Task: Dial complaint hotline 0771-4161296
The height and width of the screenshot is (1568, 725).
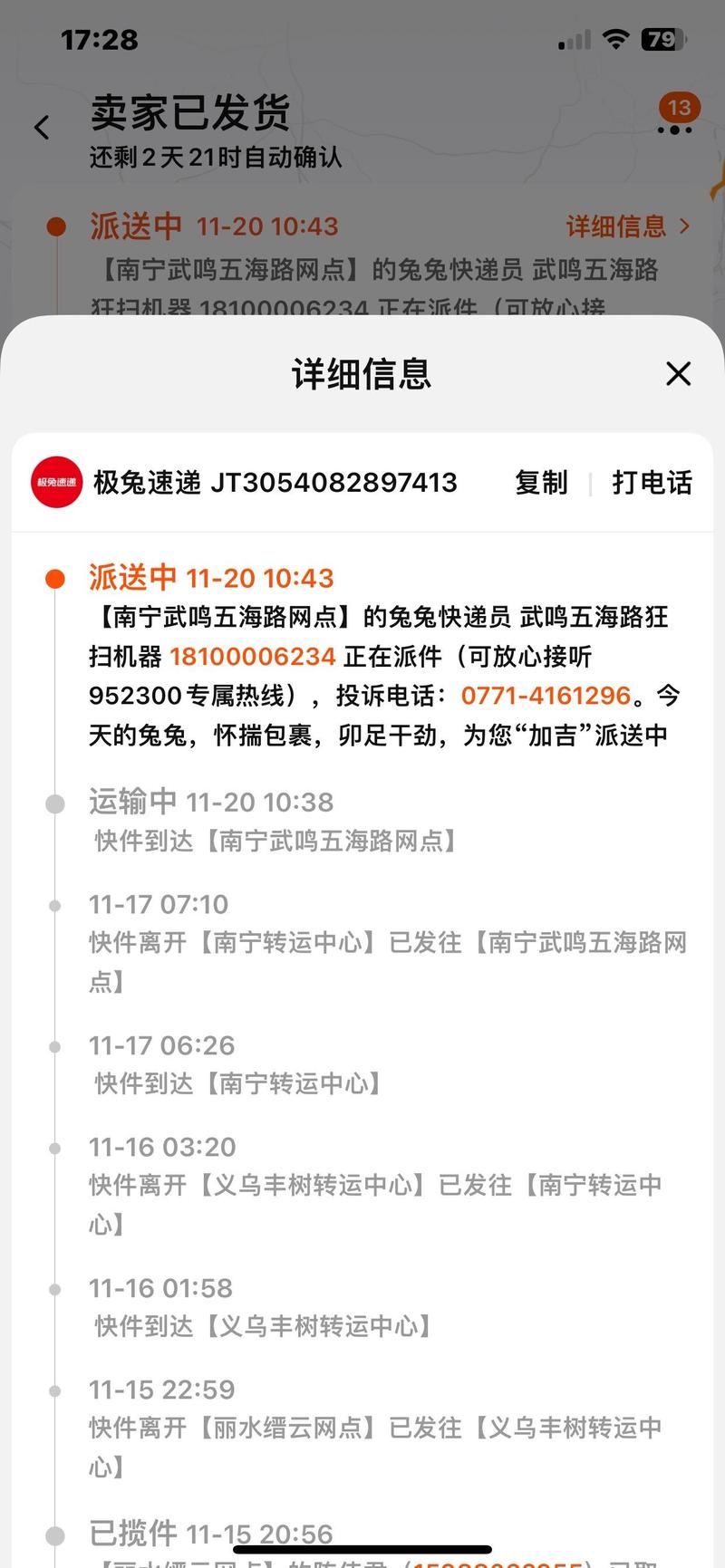Action: 546,696
